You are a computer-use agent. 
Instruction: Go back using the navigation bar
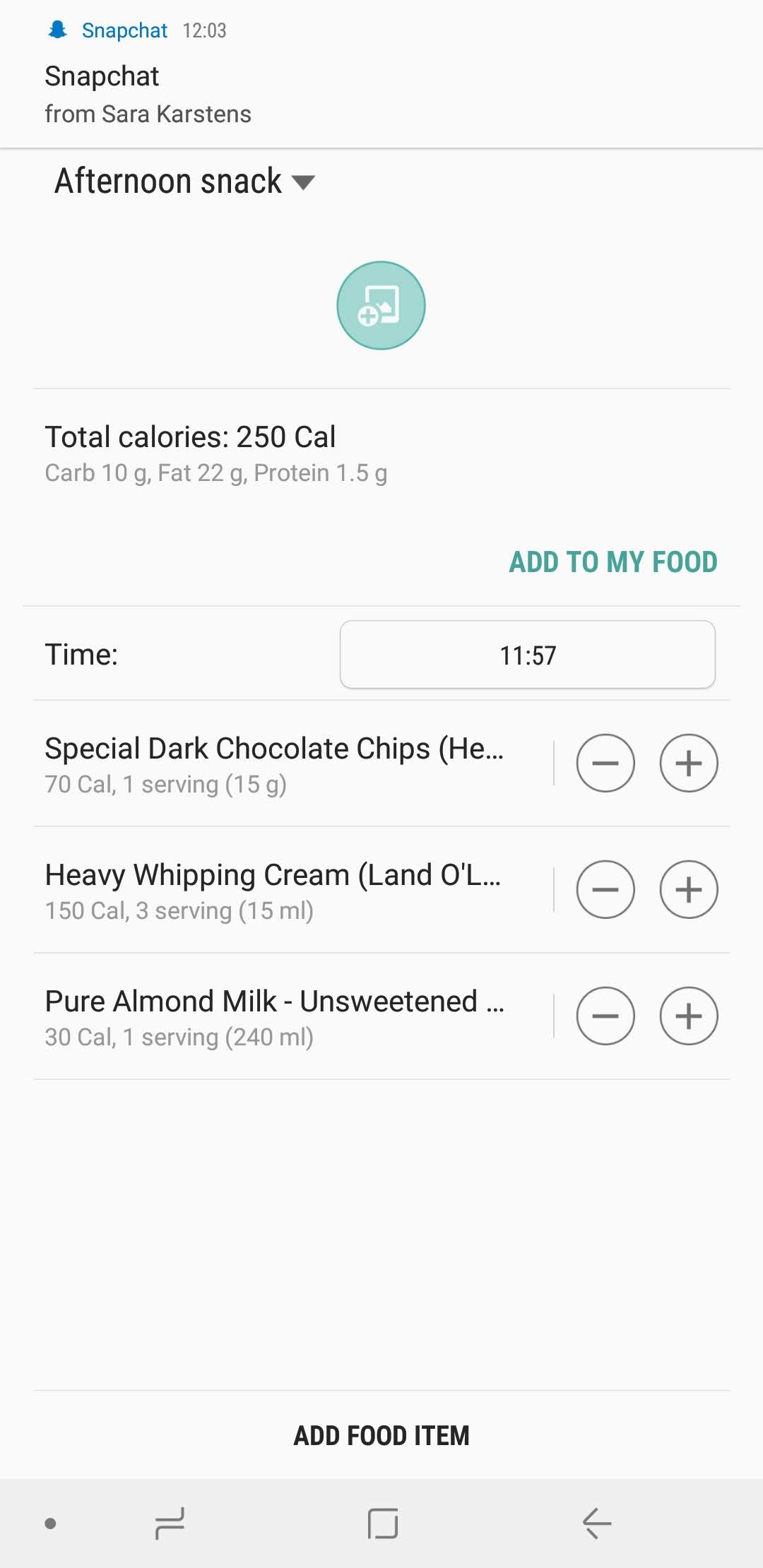(x=597, y=1524)
